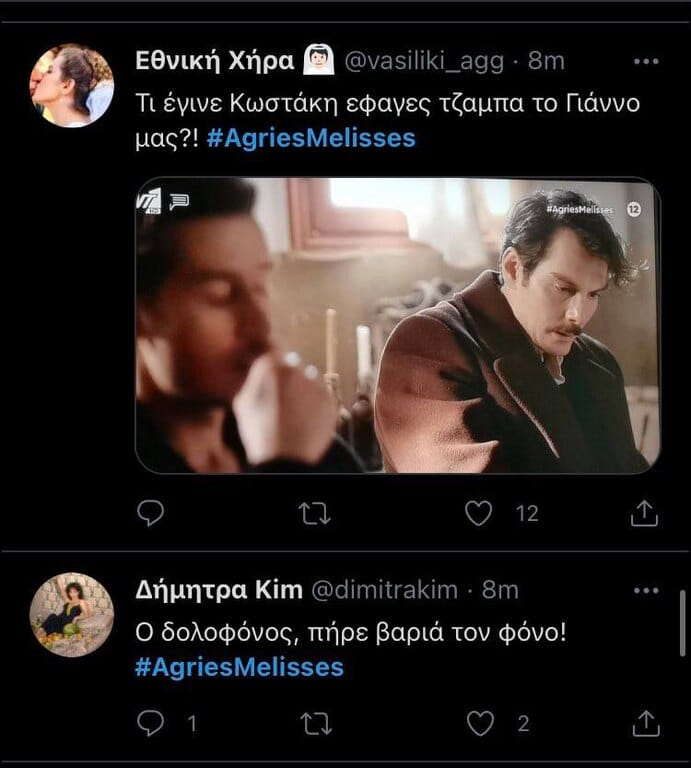Screen dimensions: 691x768
Task: Retweet Εθνική Χήρα's tweet
Action: 315,513
